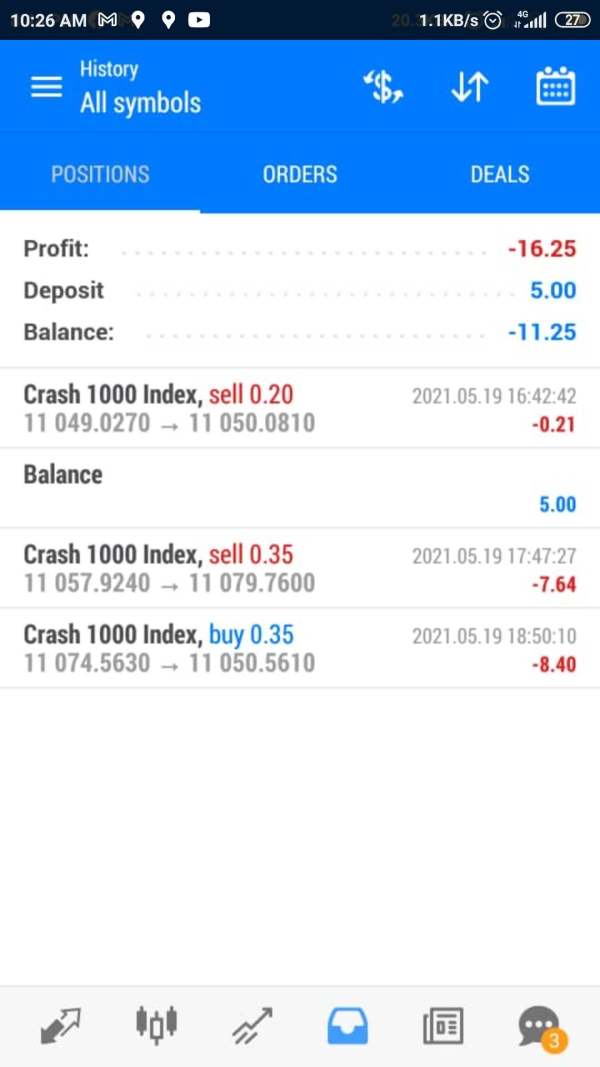Switch to the Deals tab

click(499, 174)
